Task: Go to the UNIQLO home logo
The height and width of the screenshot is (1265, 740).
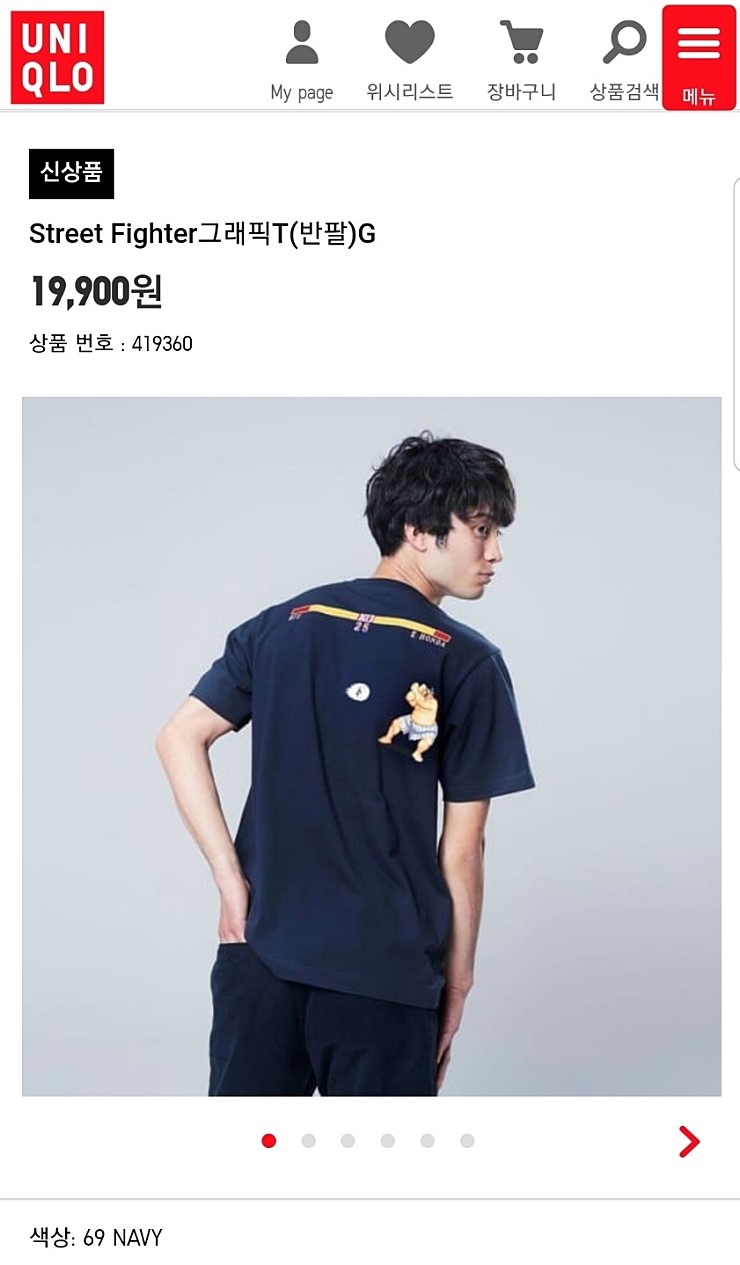Action: (57, 57)
